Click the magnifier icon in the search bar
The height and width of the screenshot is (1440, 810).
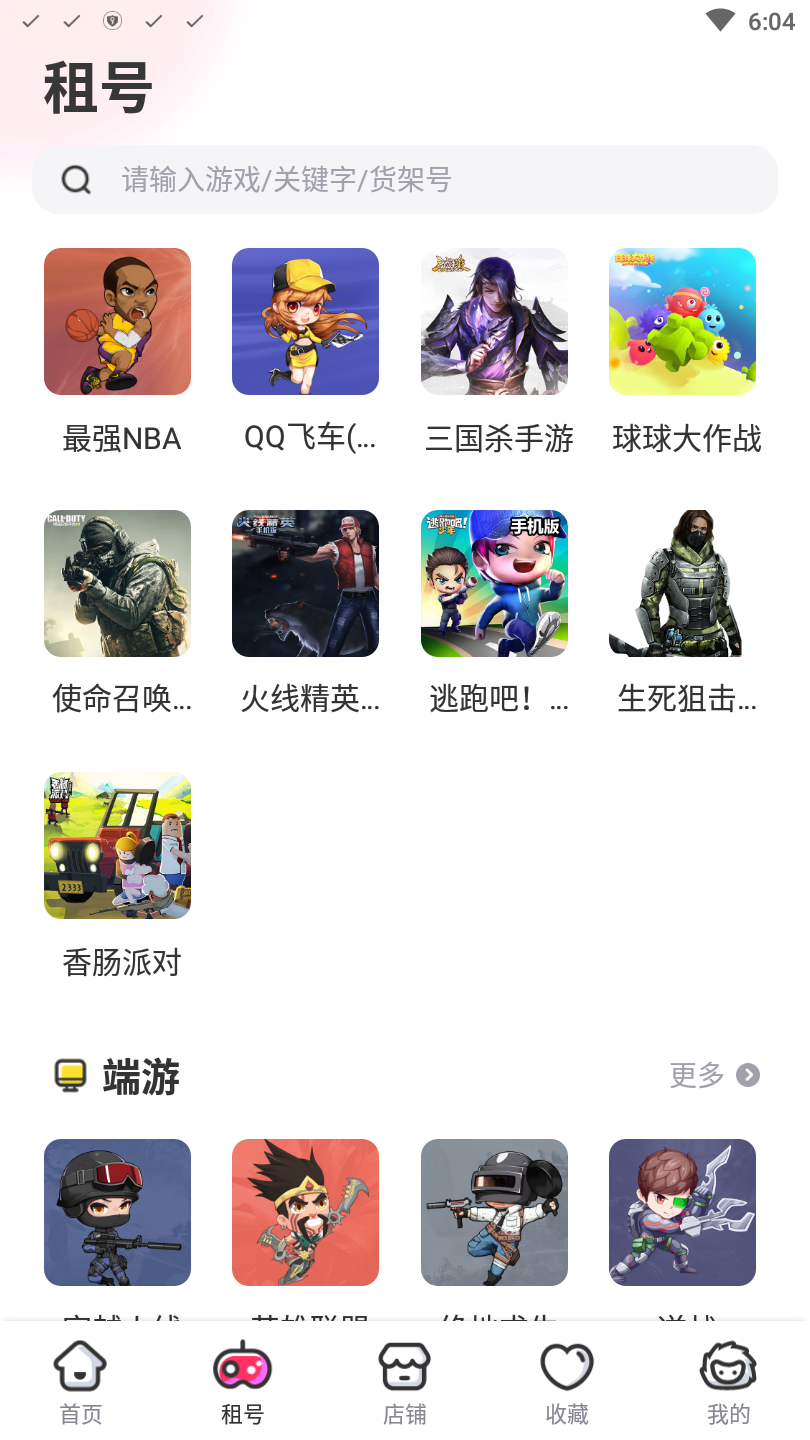(77, 180)
